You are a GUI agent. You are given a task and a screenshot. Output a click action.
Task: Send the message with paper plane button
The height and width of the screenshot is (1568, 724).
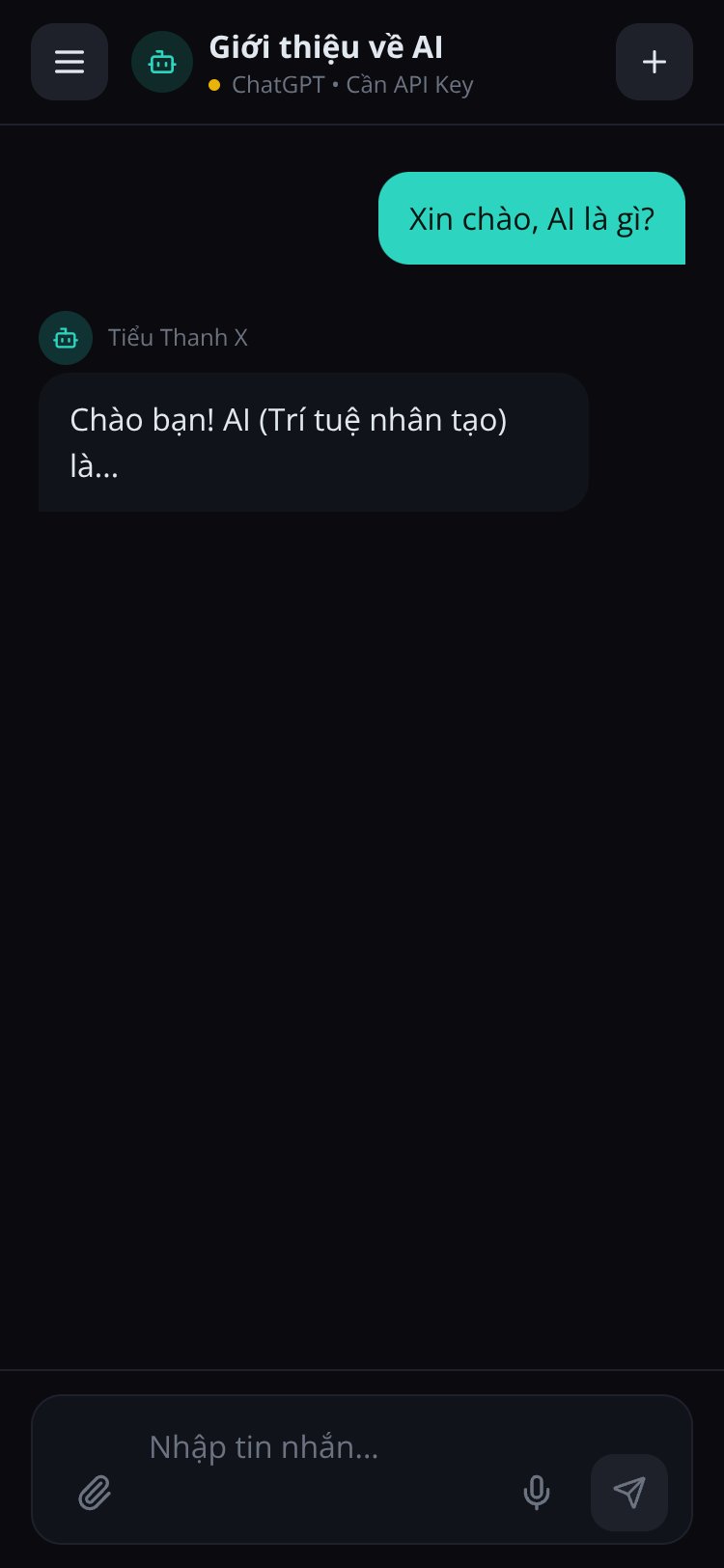(x=629, y=1493)
